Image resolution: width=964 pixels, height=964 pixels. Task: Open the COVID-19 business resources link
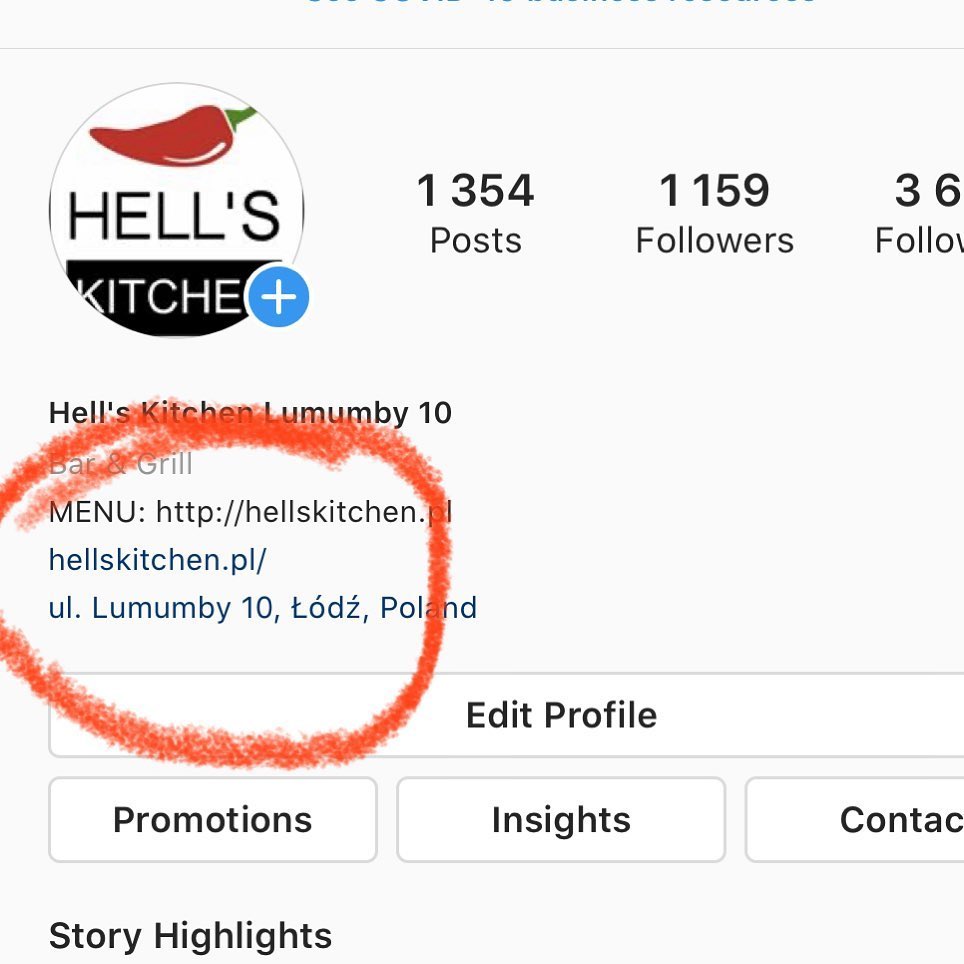tap(561, 2)
